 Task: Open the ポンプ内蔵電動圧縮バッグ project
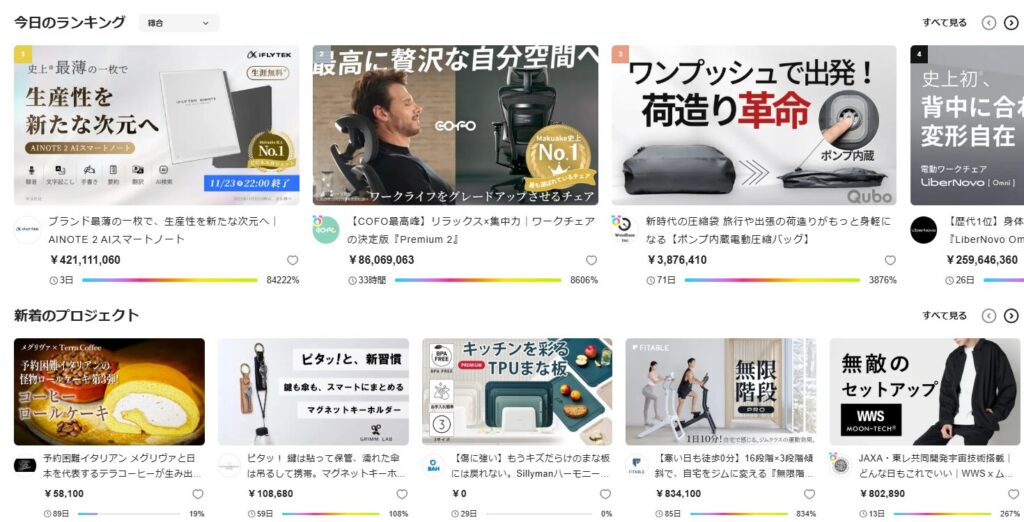point(754,125)
